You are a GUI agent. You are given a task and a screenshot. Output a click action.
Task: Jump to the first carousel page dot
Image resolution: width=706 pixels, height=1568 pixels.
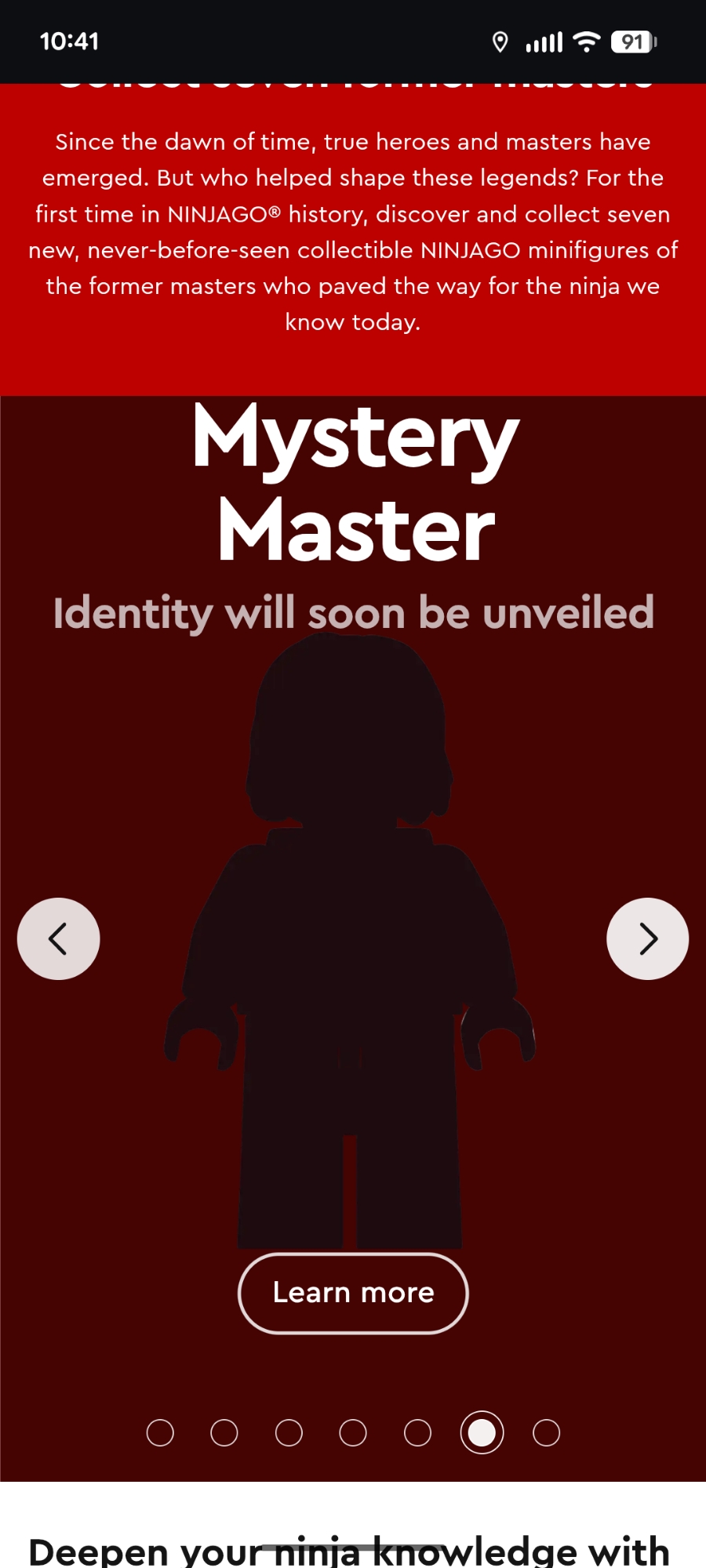coord(160,1432)
